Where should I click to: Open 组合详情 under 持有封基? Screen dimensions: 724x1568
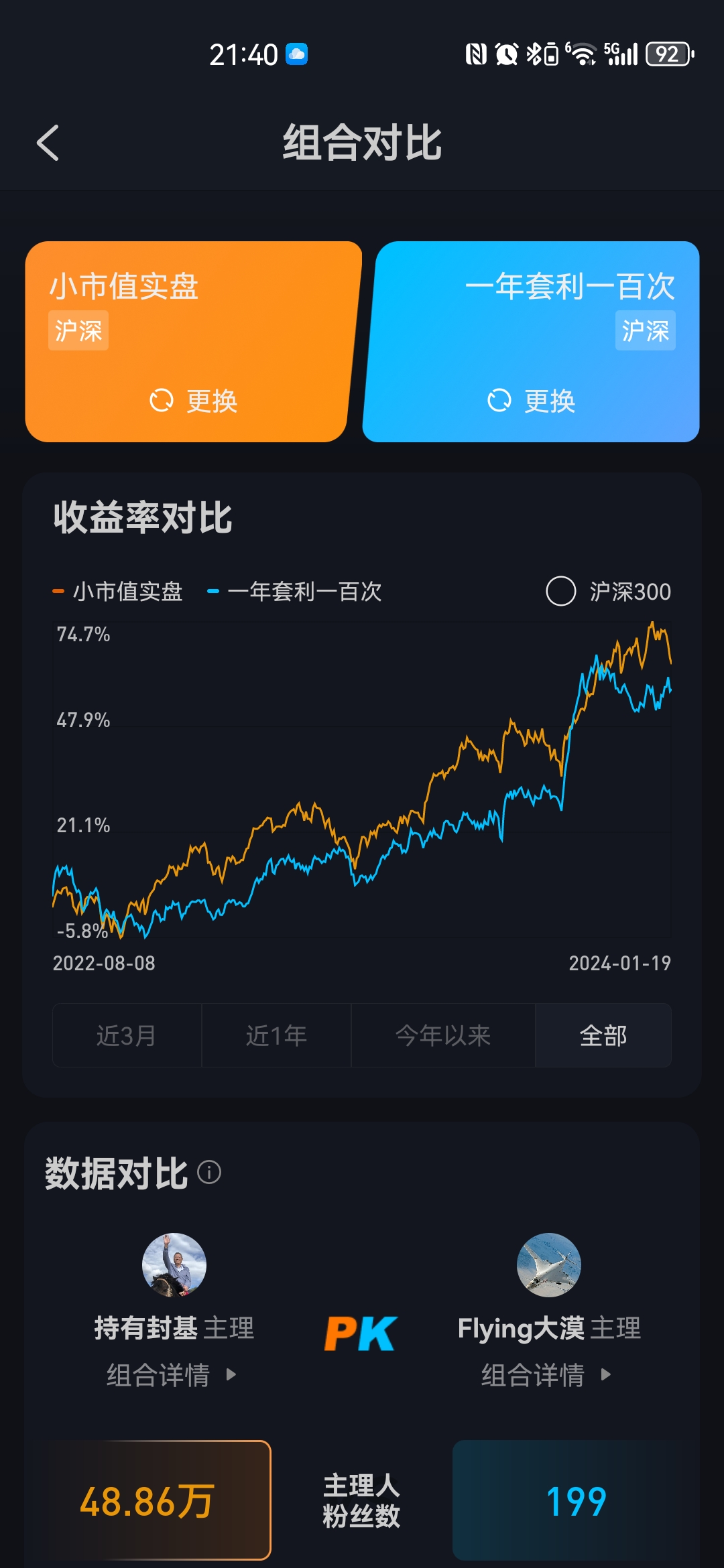click(x=172, y=1375)
